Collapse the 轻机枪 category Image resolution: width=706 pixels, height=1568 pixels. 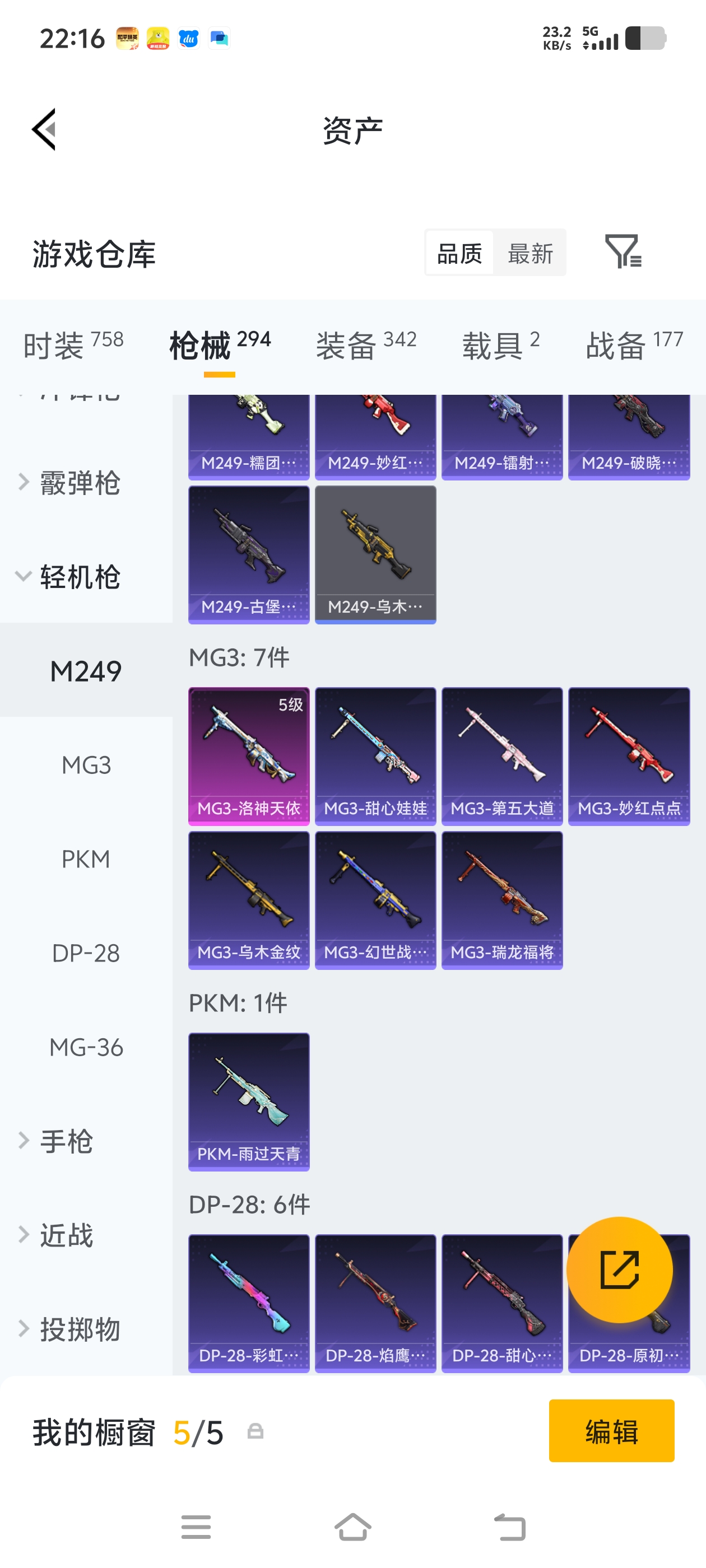pyautogui.click(x=79, y=576)
